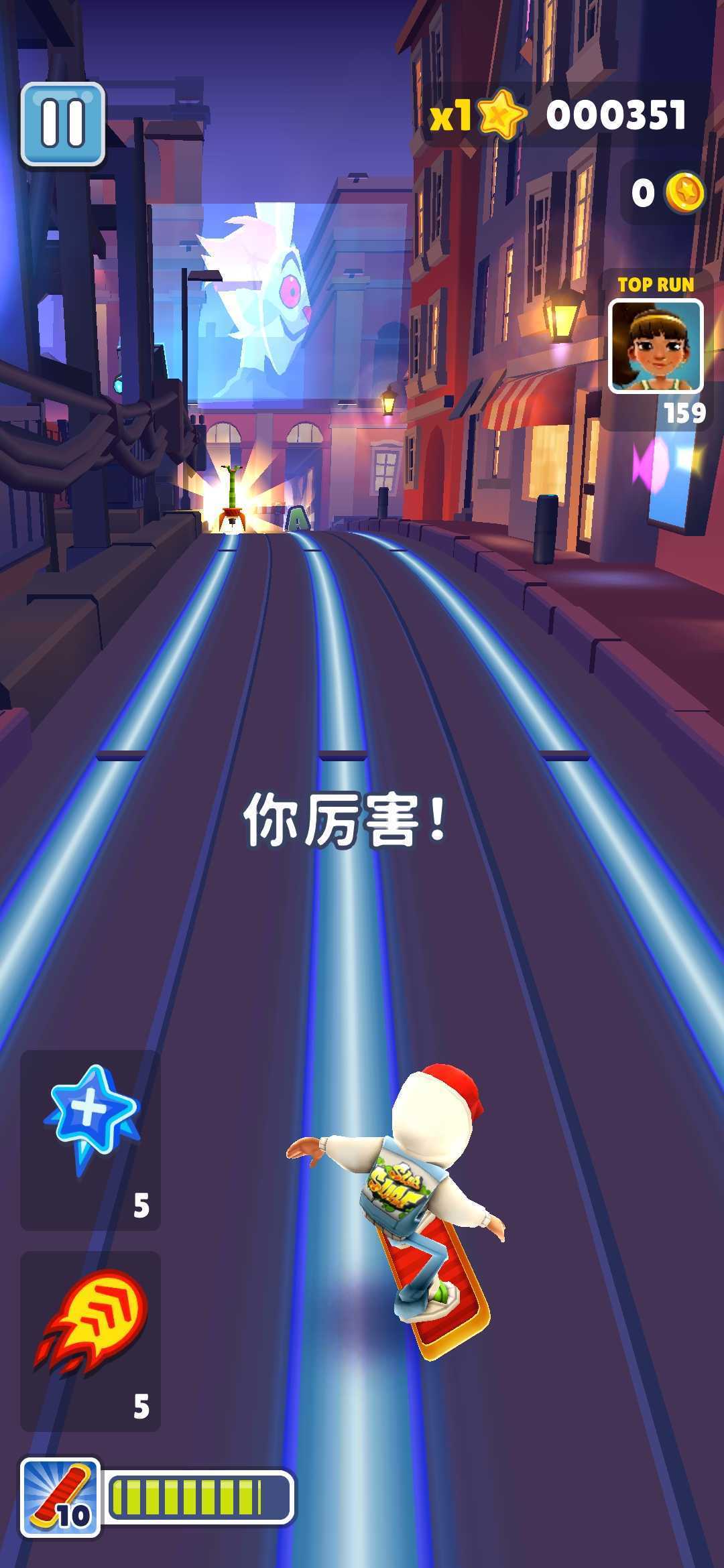Activate the blue score booster power-up

tap(90, 1140)
